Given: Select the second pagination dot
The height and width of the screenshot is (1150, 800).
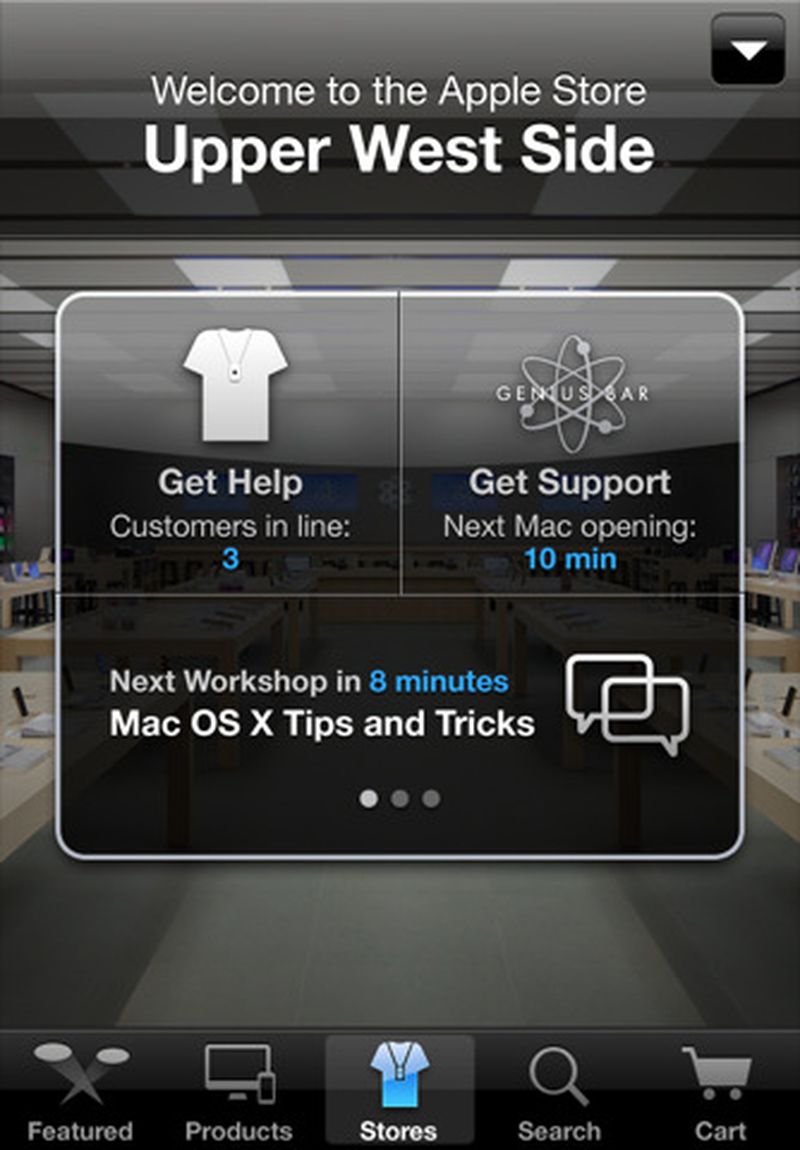Looking at the screenshot, I should 400,798.
